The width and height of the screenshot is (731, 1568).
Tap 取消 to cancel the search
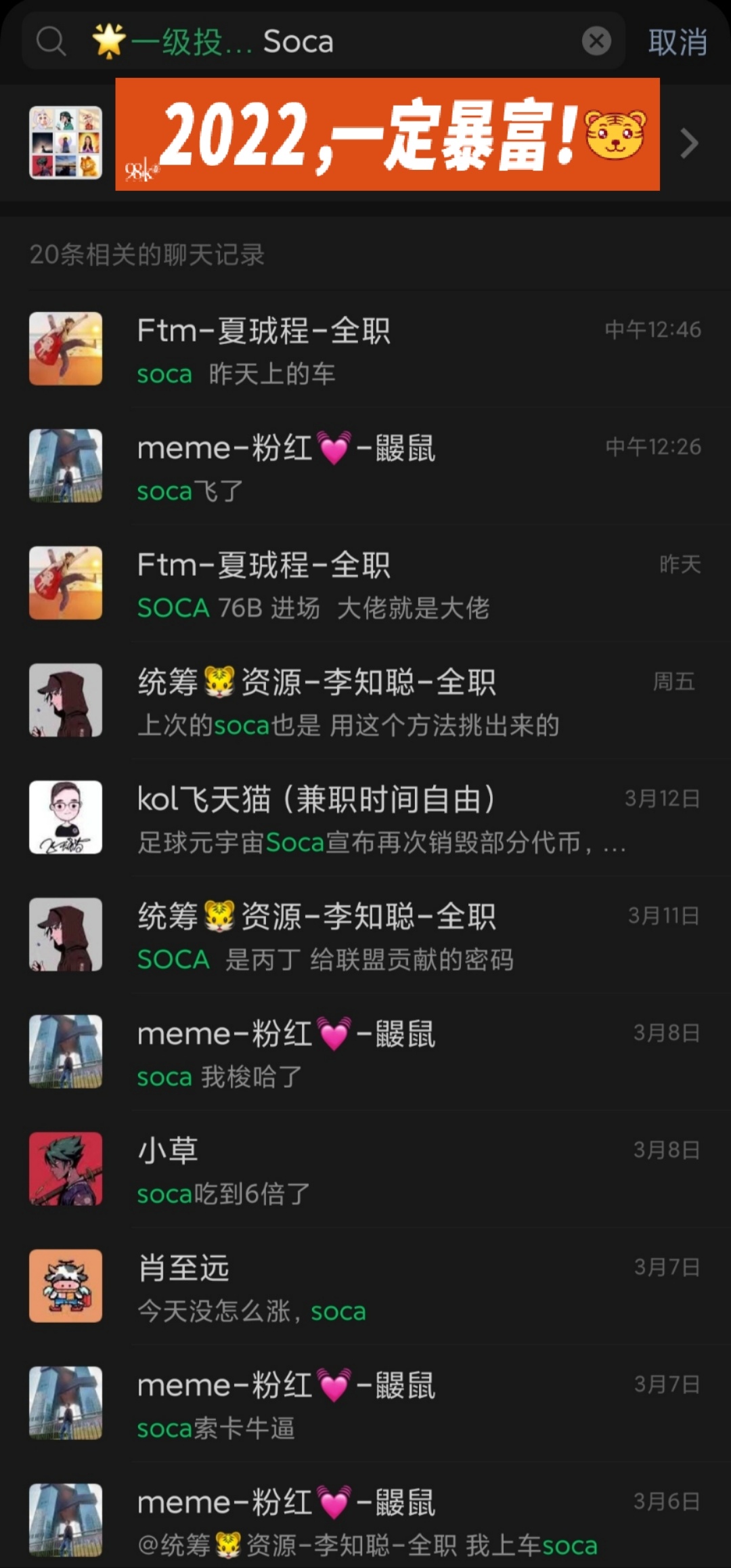coord(678,42)
